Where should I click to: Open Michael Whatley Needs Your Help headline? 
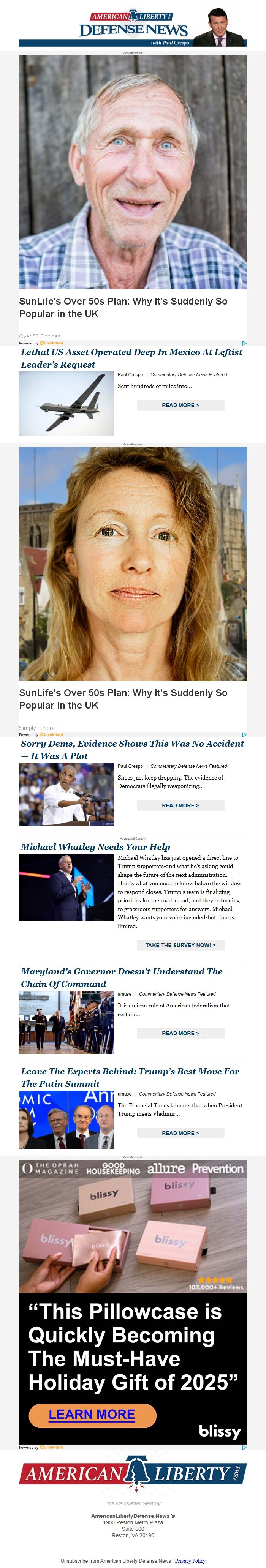pyautogui.click(x=95, y=847)
